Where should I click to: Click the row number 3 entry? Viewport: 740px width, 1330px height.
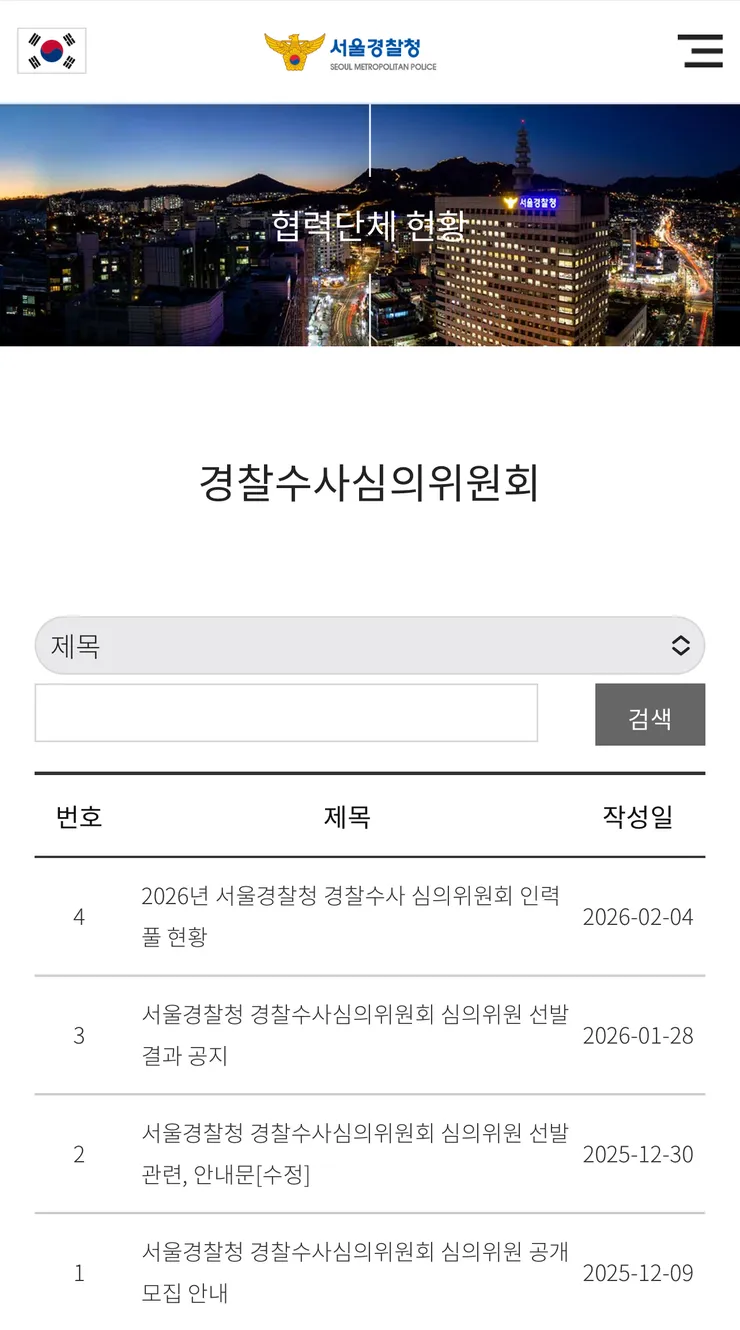pyautogui.click(x=79, y=1035)
